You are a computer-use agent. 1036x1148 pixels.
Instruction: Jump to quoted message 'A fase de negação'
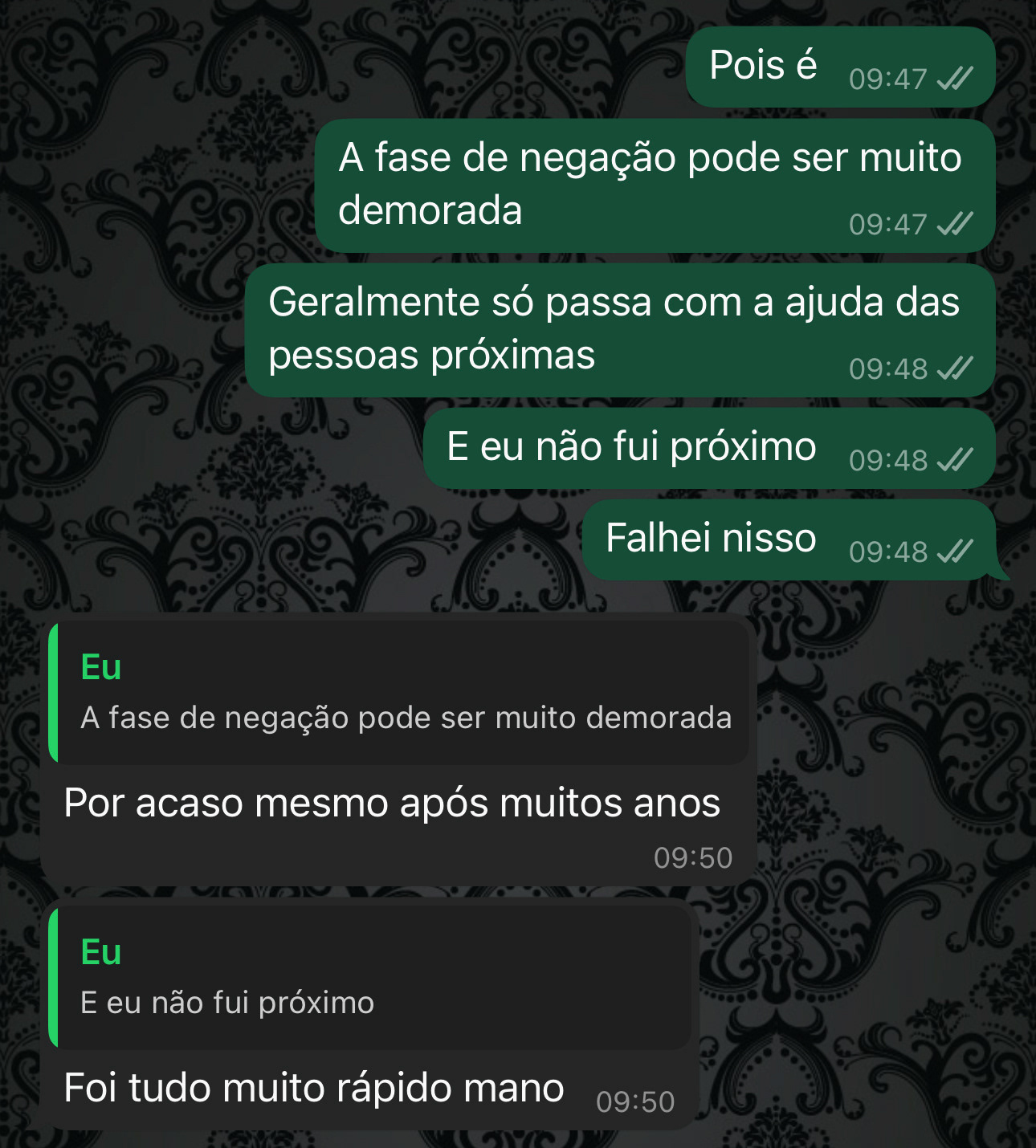(x=398, y=693)
